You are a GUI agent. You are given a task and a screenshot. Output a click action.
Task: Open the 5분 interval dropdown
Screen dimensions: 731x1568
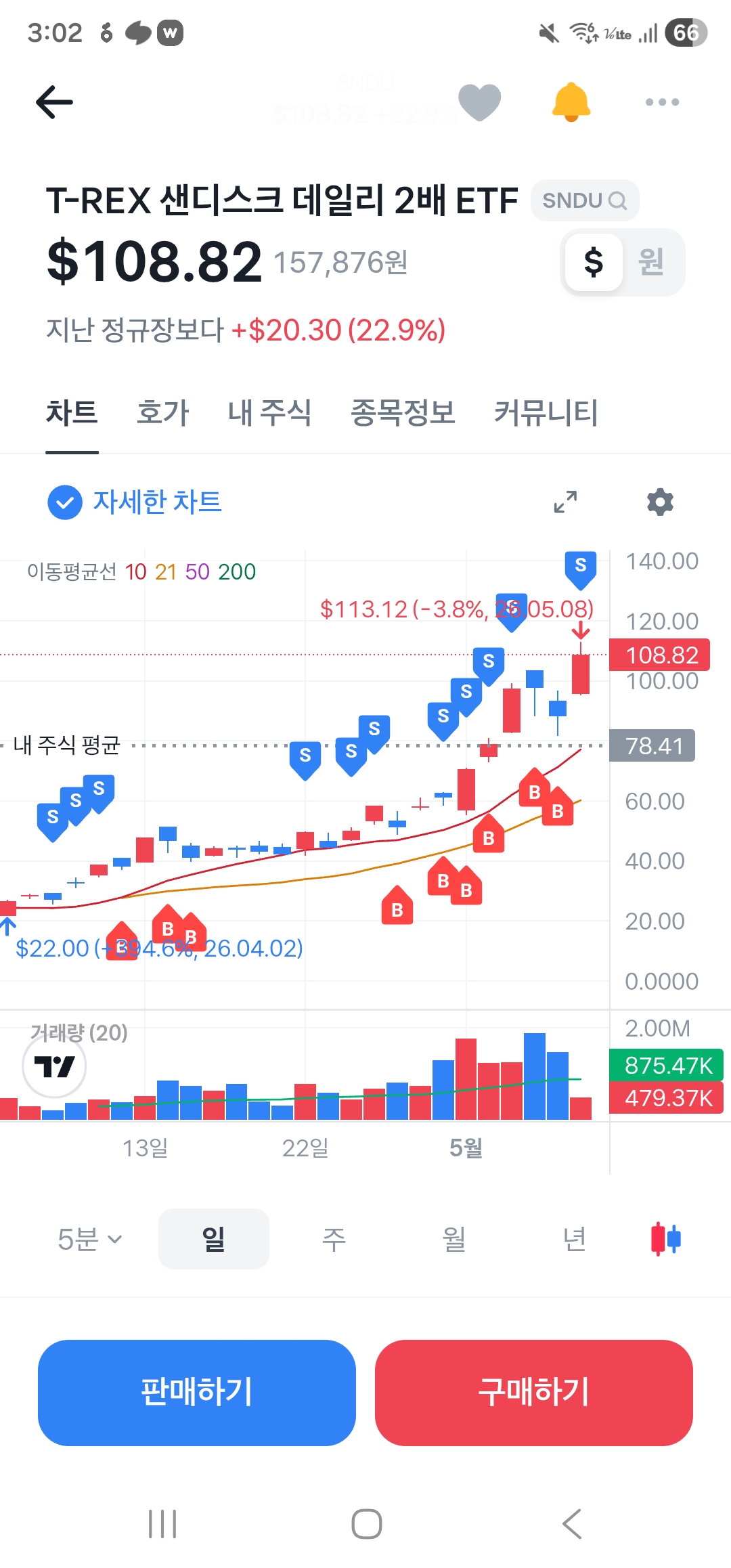[x=90, y=1239]
